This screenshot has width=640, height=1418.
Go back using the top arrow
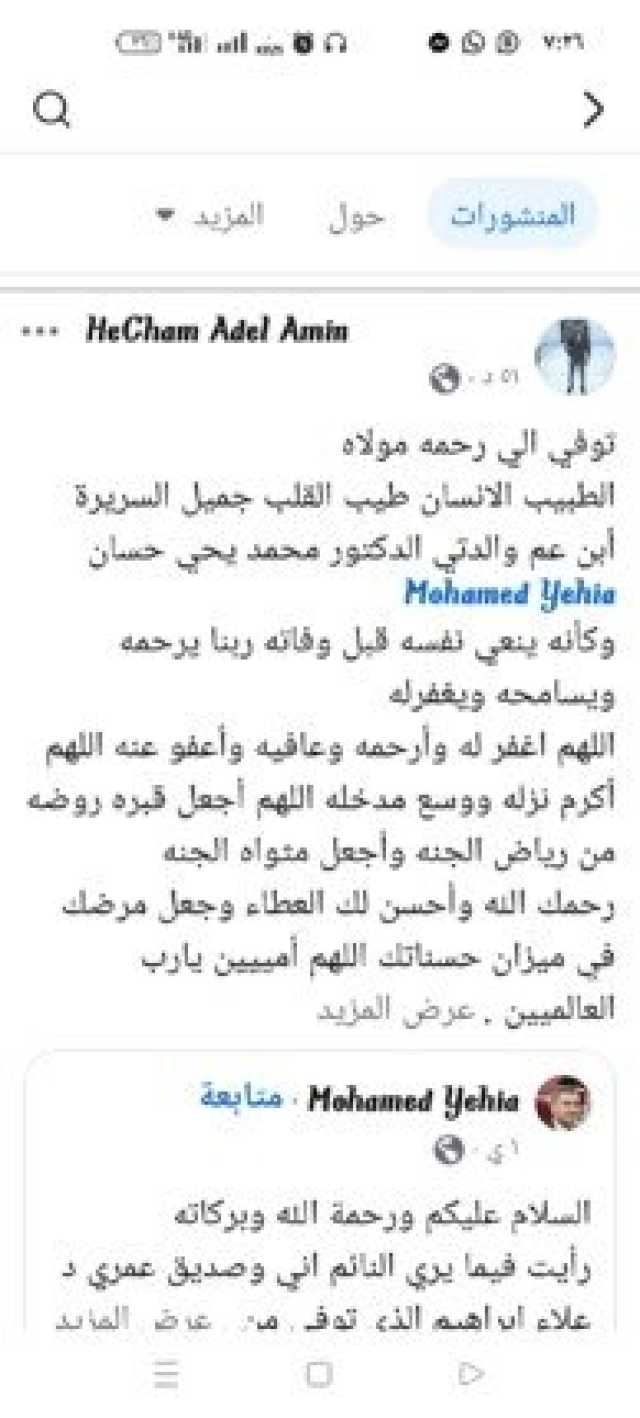[x=593, y=110]
